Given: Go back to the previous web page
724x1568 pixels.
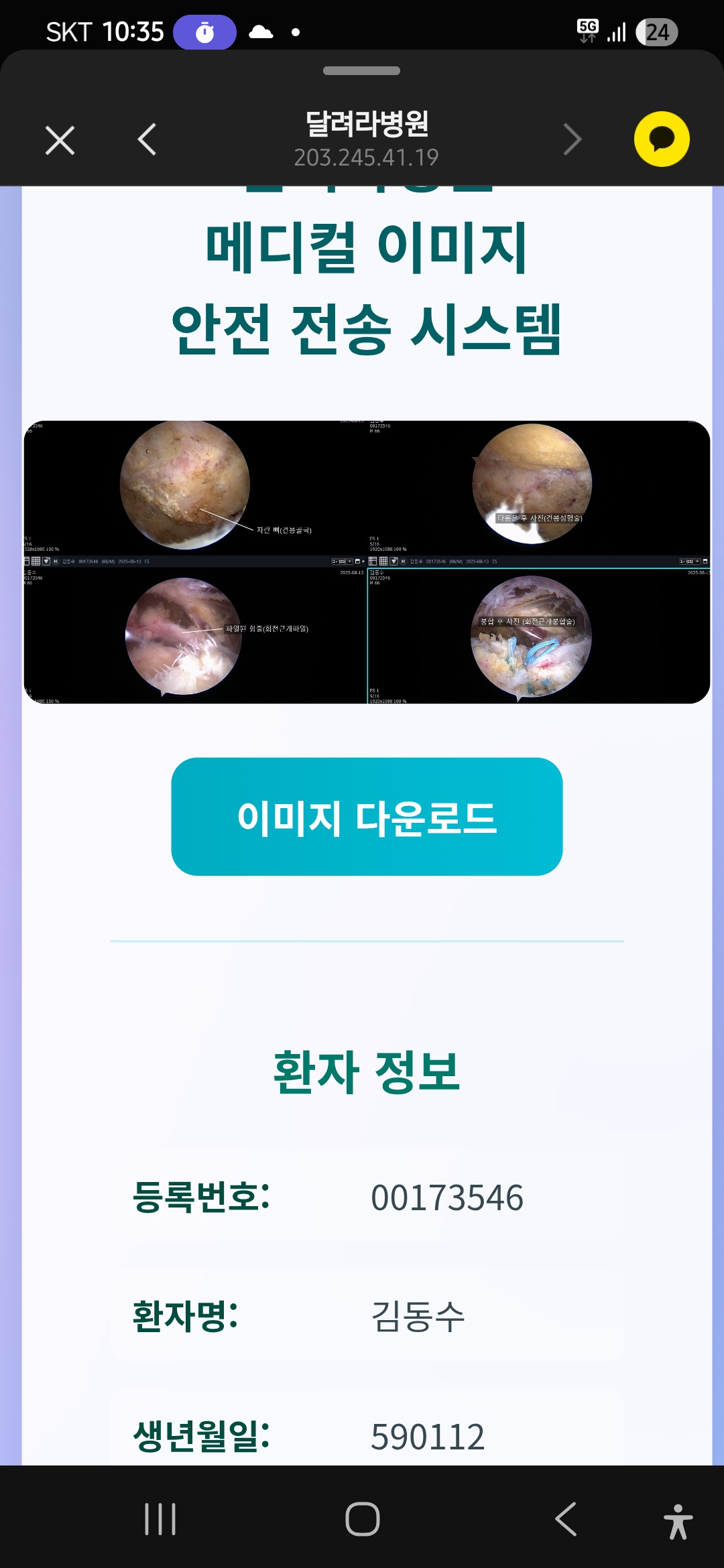Looking at the screenshot, I should (147, 139).
